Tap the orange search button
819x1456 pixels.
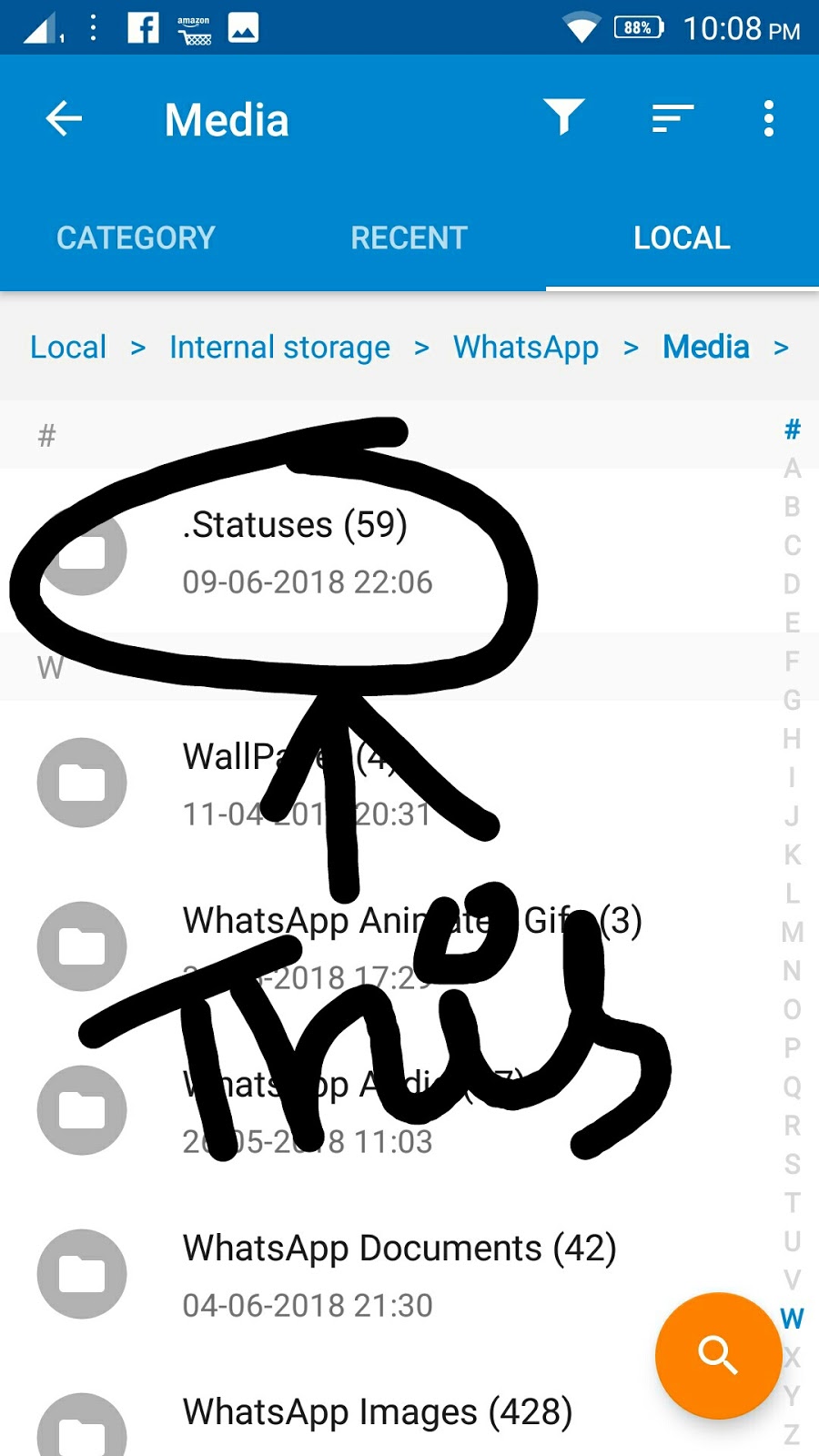[718, 1355]
